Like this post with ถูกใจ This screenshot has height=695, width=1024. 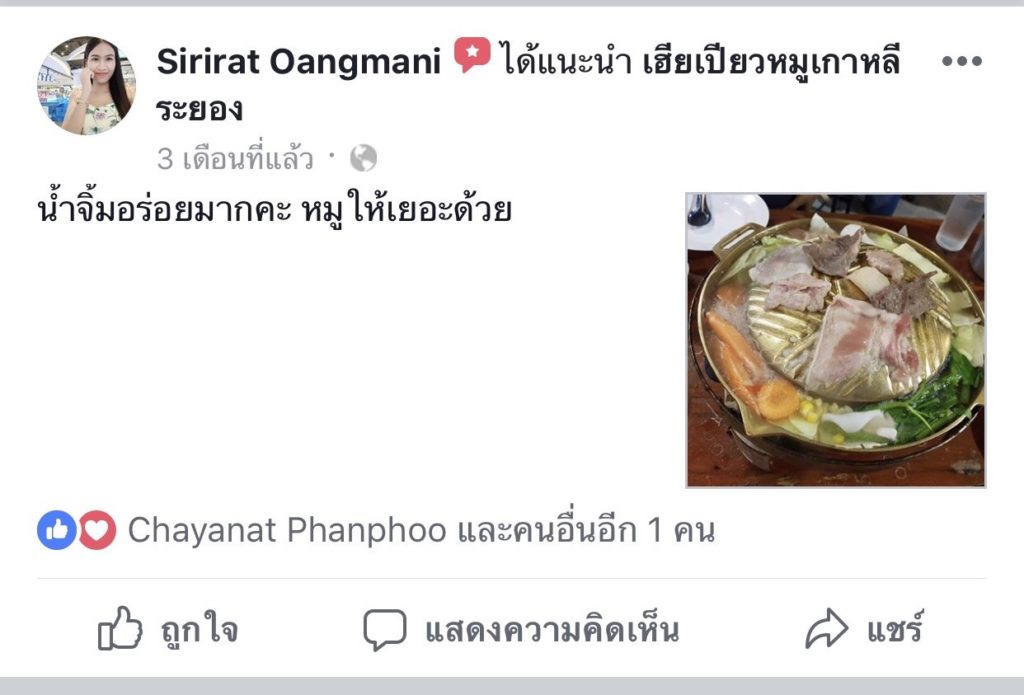click(x=168, y=630)
